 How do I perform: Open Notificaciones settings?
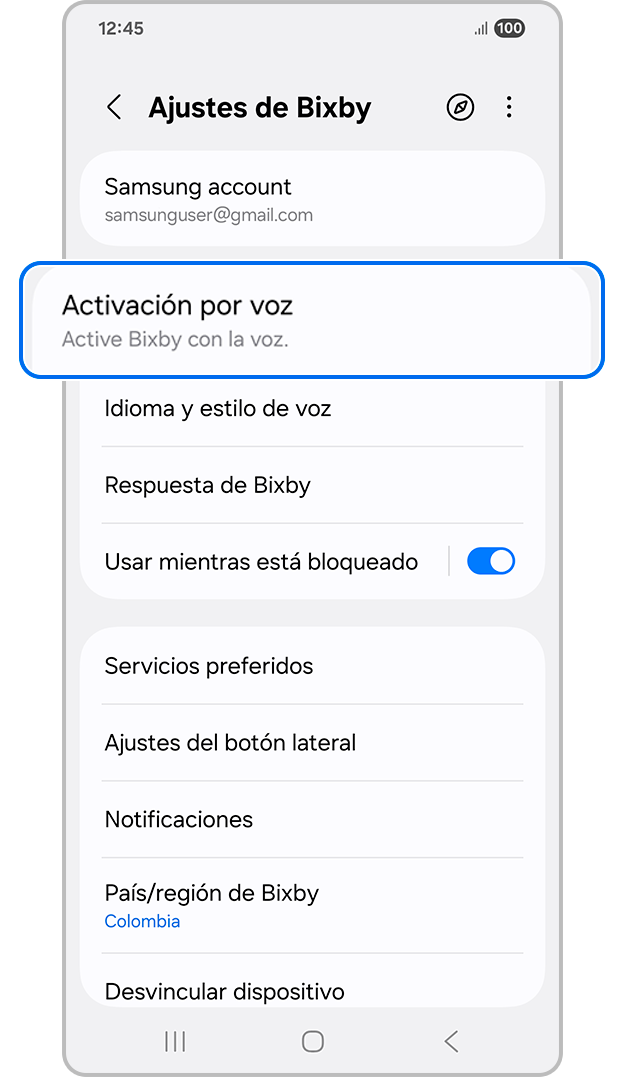click(x=312, y=820)
